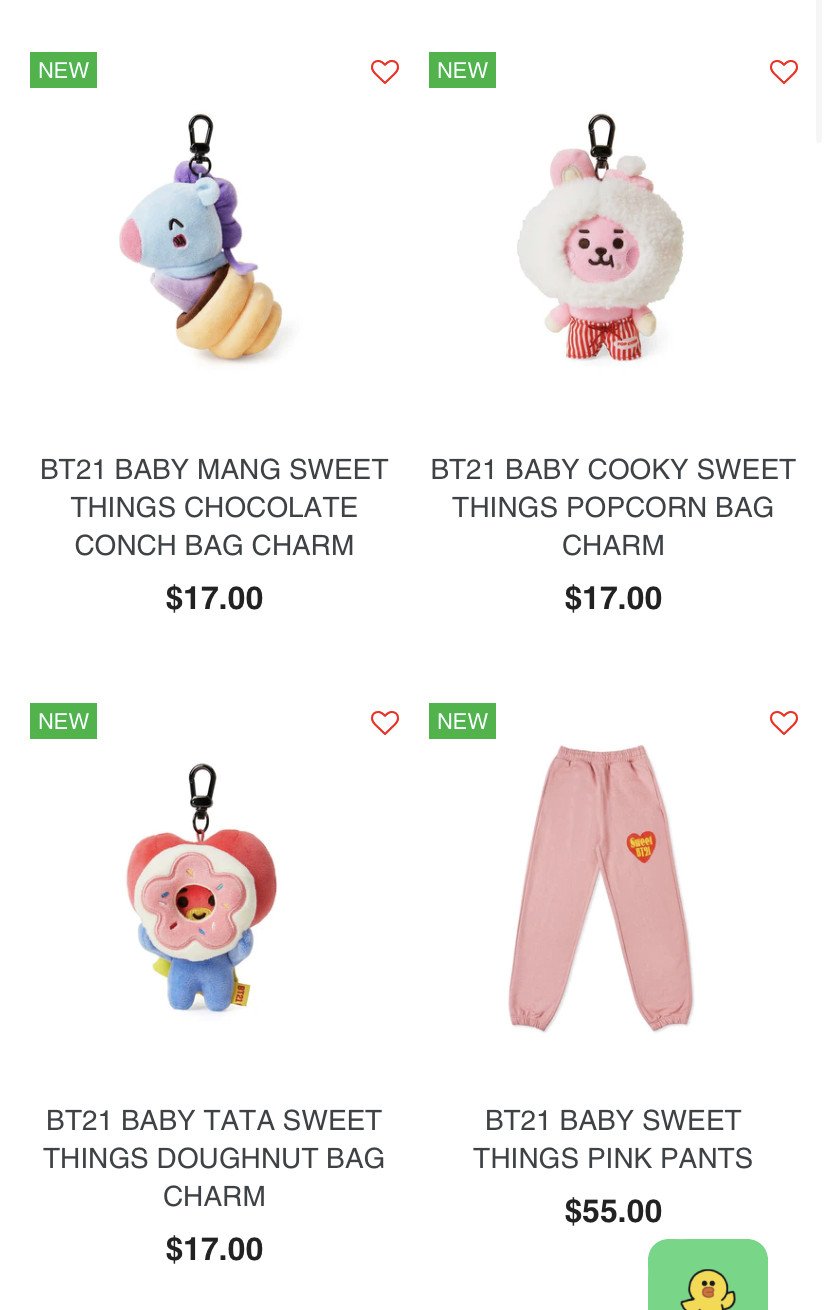Open the green duck chat widget
Viewport: 828px width, 1310px height.
click(x=707, y=1277)
